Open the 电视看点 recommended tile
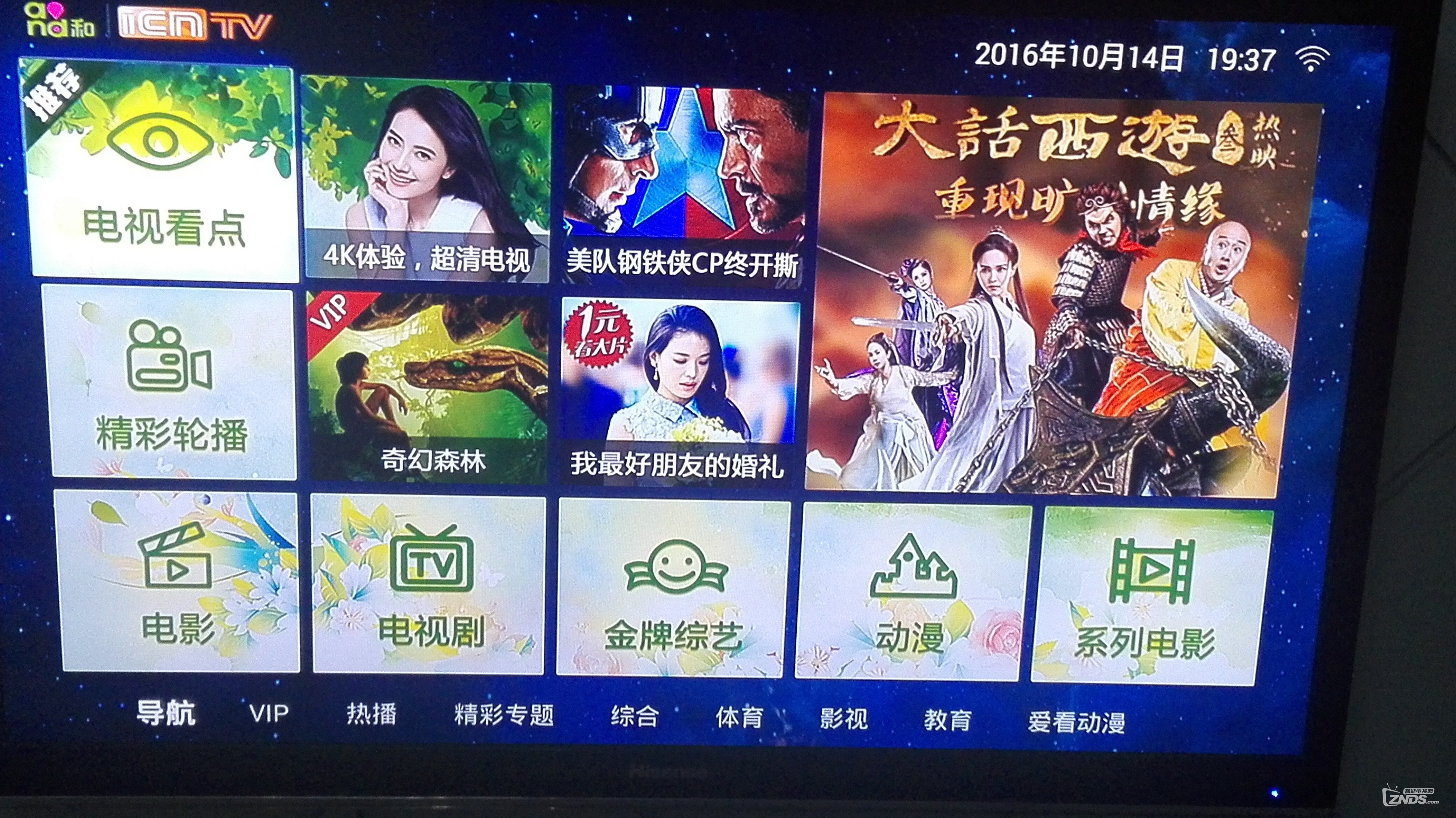This screenshot has width=1456, height=818. pos(161,172)
